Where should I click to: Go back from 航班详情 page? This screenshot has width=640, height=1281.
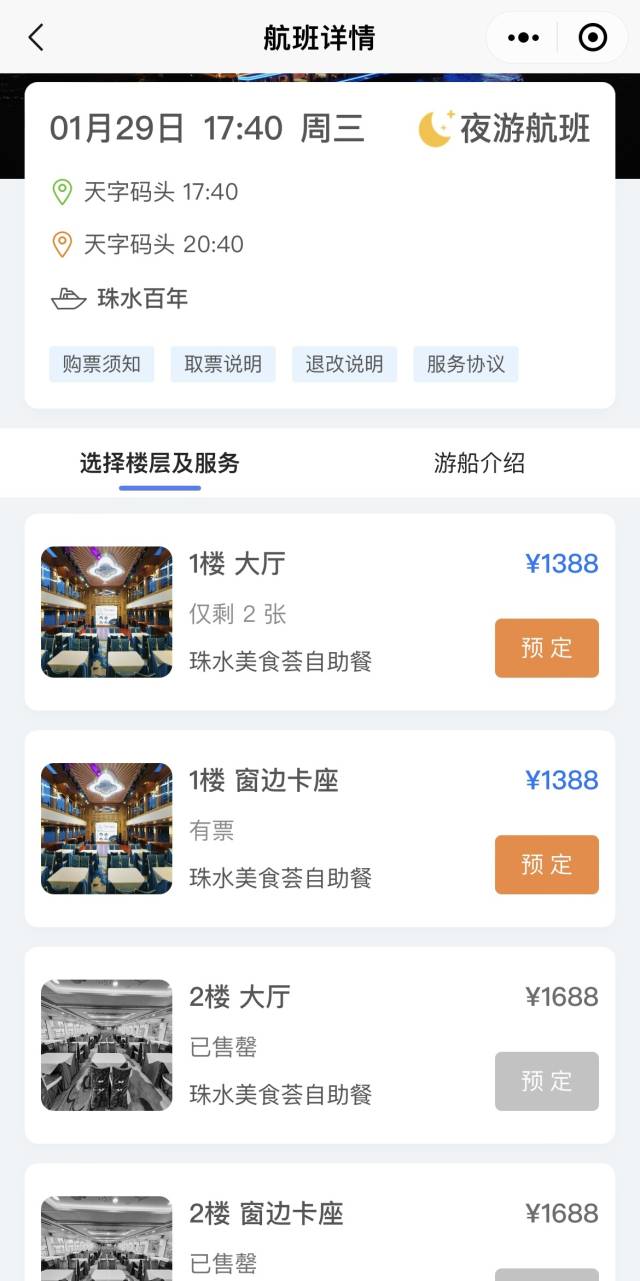point(36,38)
